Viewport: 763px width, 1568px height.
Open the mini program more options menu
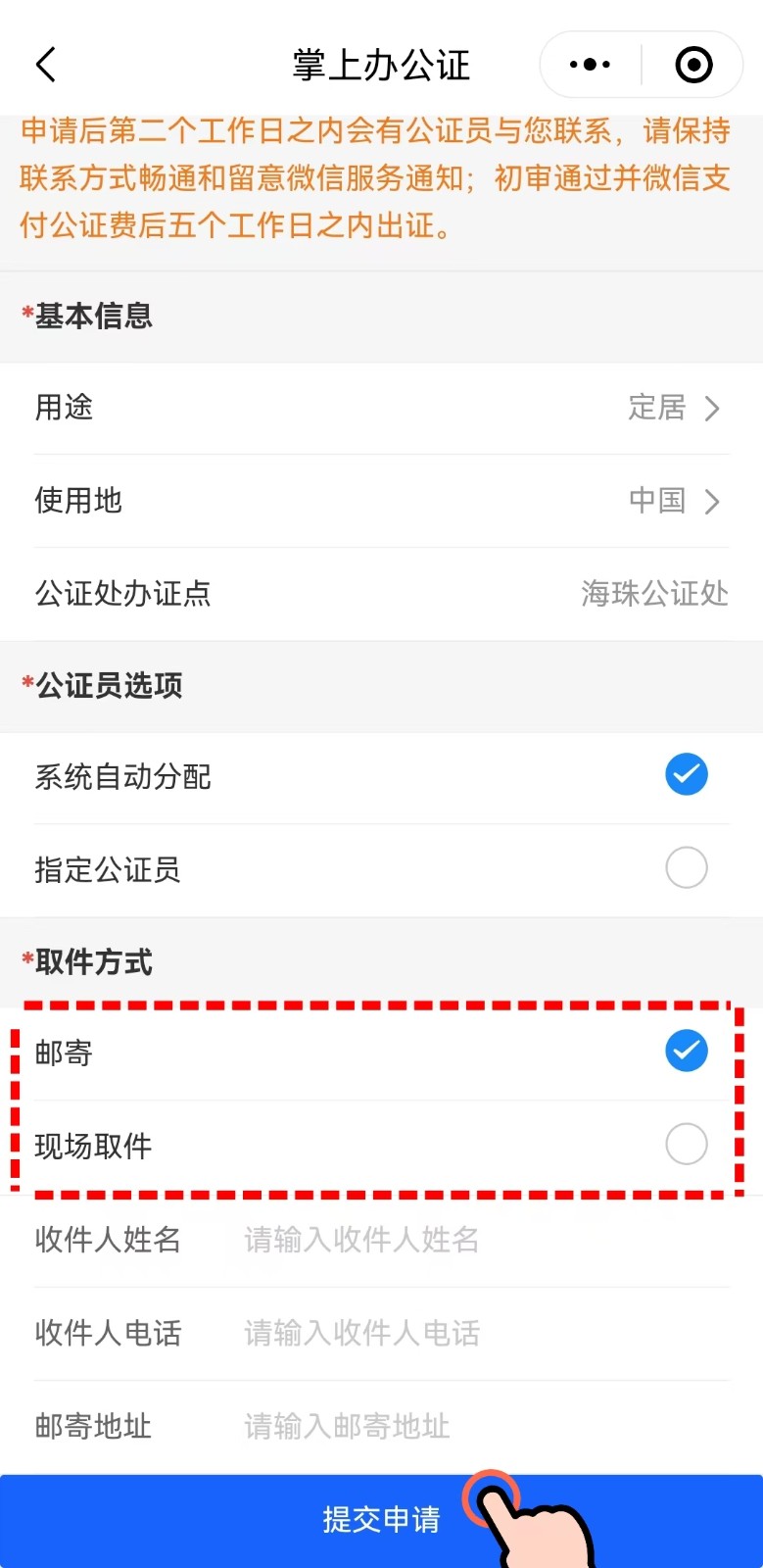coord(591,65)
